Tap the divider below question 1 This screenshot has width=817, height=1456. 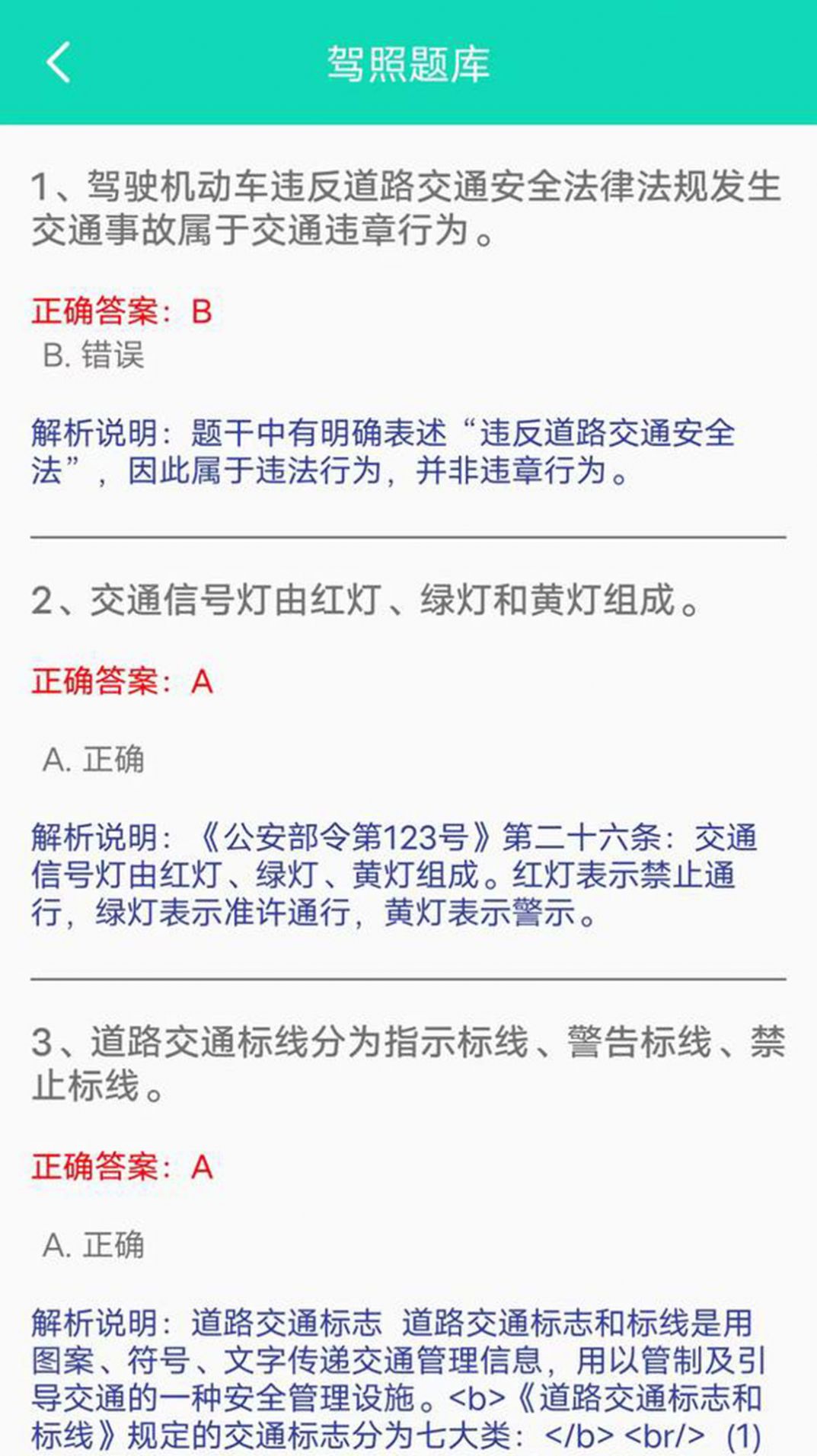408,535
